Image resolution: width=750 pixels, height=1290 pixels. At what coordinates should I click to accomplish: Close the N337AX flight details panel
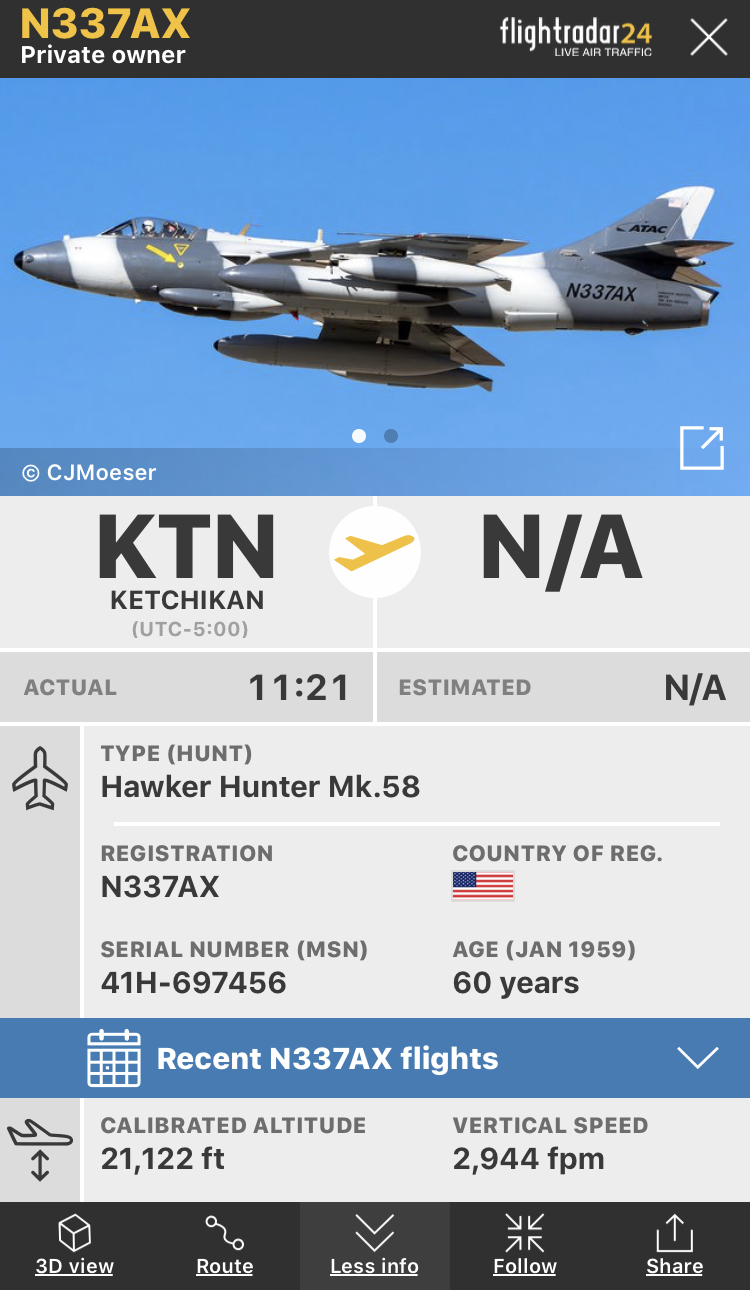pyautogui.click(x=708, y=38)
